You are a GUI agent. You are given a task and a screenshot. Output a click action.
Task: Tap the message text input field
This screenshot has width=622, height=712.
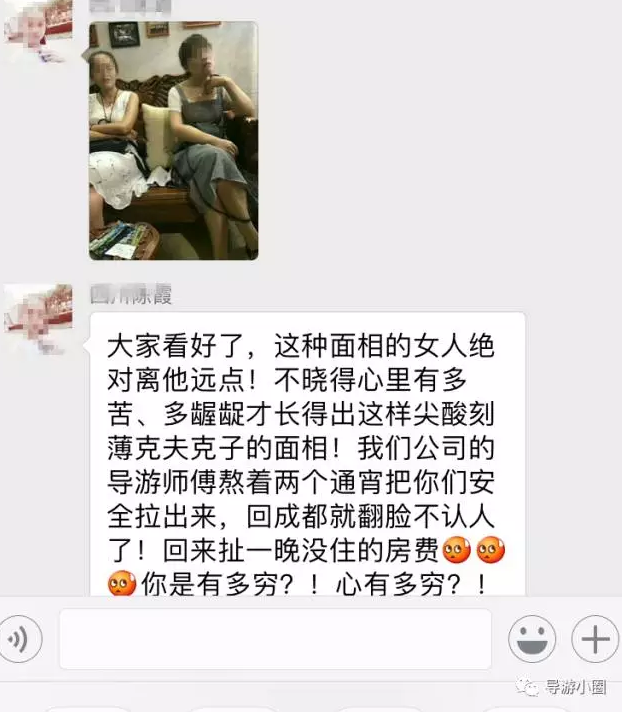(x=275, y=639)
